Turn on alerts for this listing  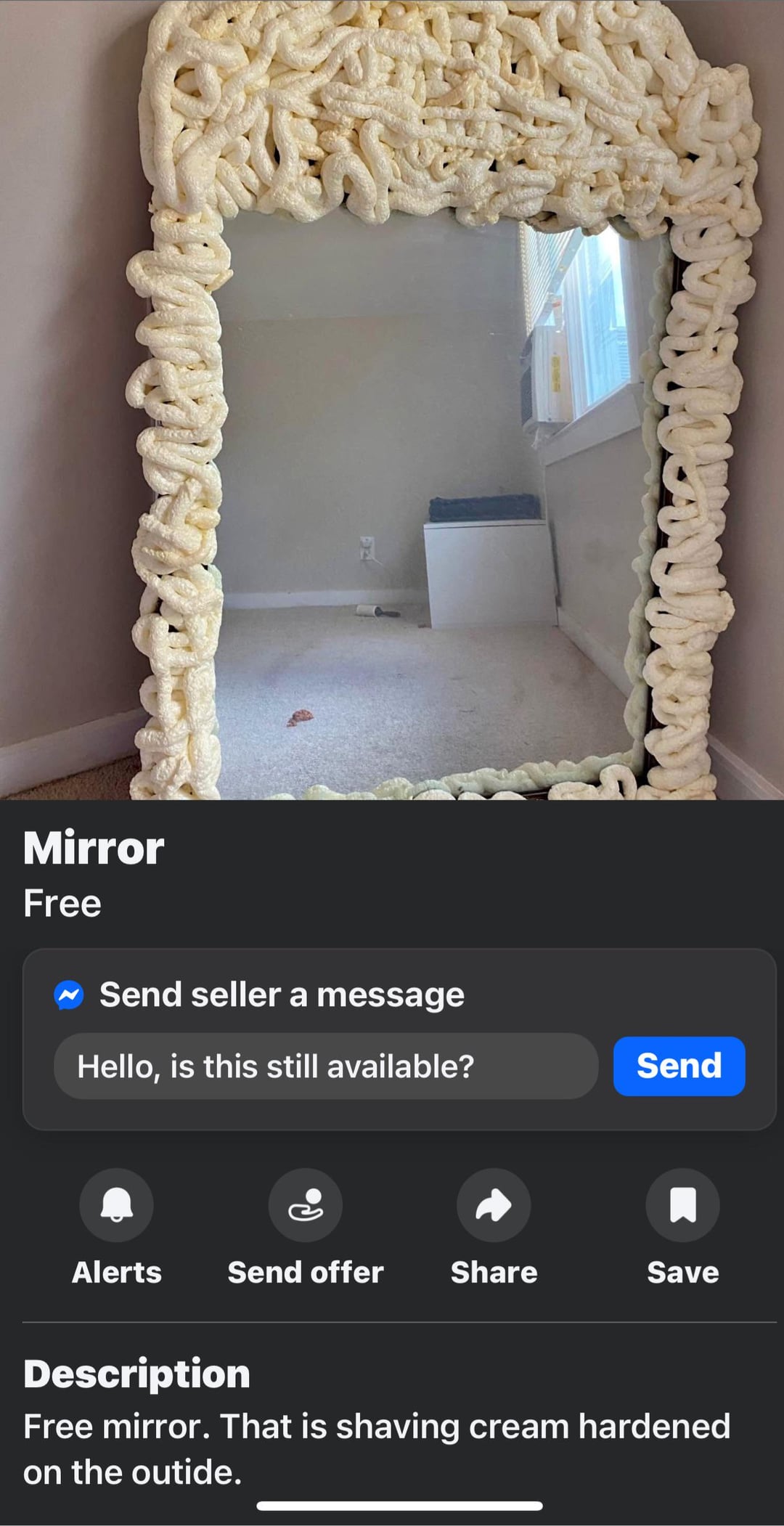point(116,1205)
